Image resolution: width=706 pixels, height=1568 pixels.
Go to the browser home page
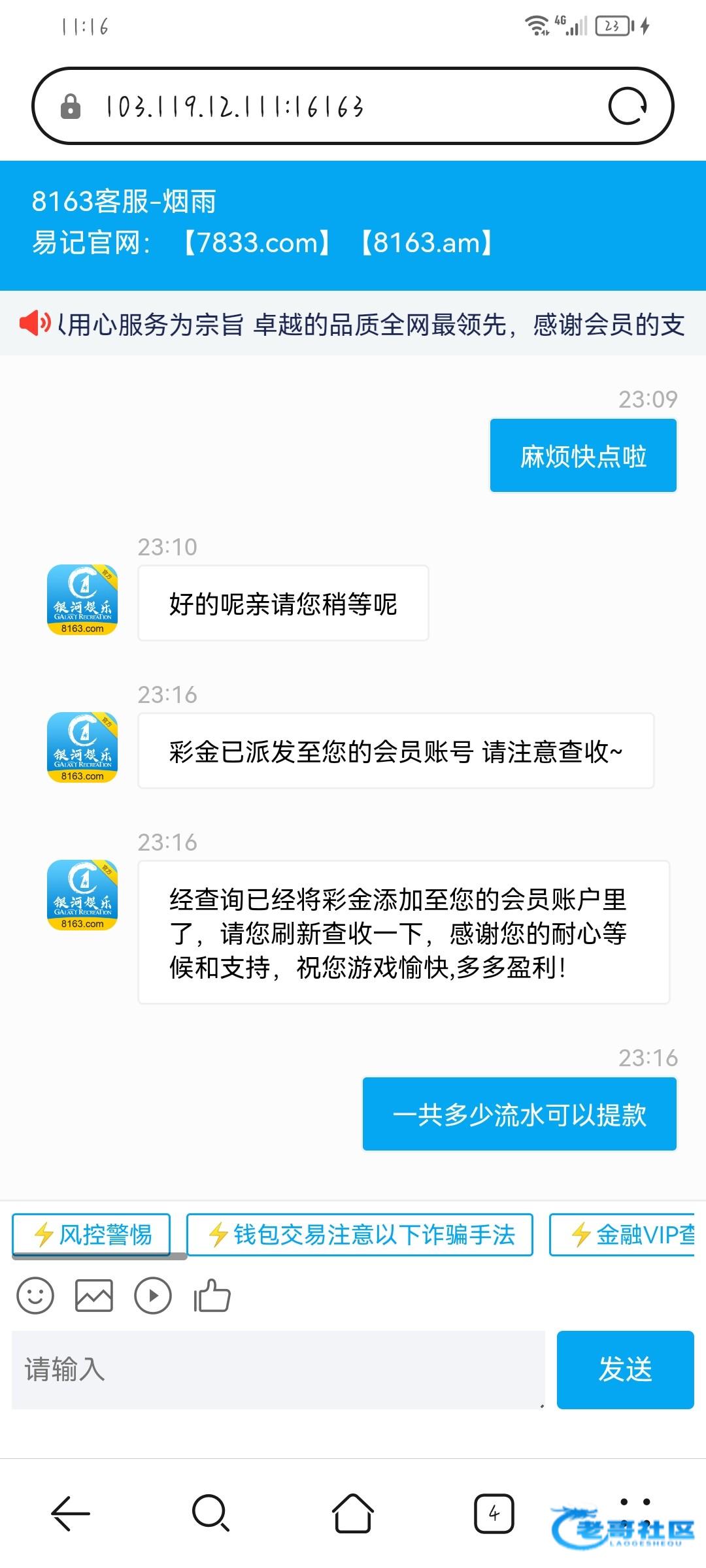pos(353,1513)
